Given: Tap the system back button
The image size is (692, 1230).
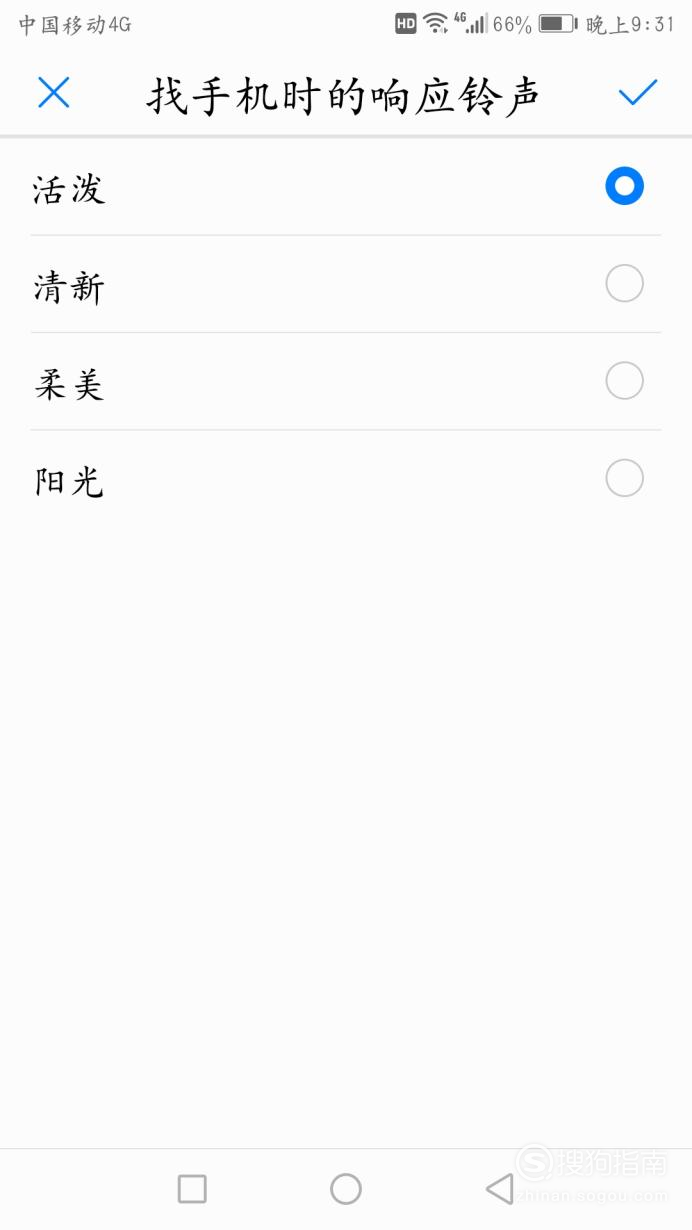Looking at the screenshot, I should click(499, 1189).
